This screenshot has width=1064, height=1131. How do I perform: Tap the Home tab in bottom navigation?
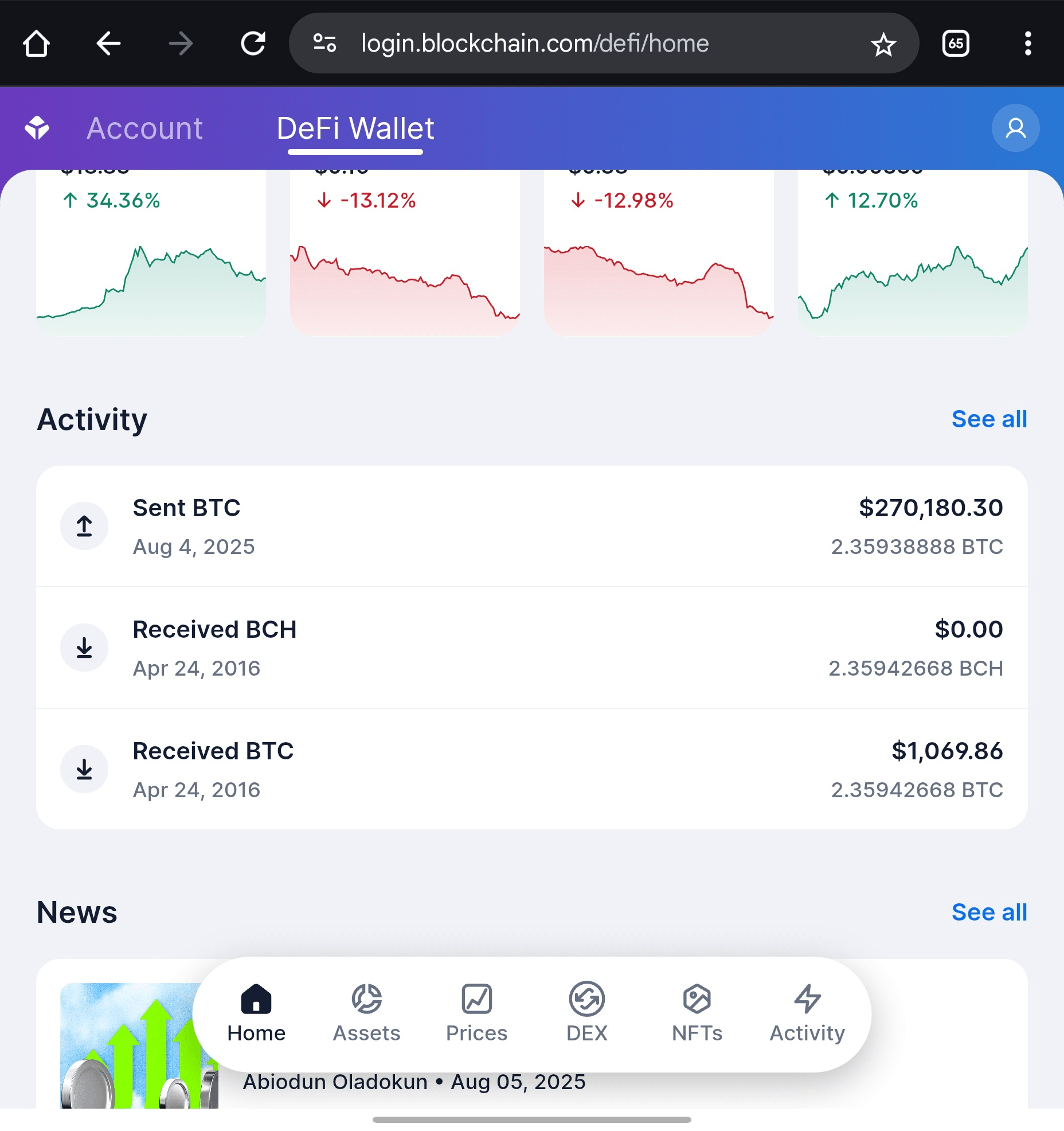point(256,1014)
